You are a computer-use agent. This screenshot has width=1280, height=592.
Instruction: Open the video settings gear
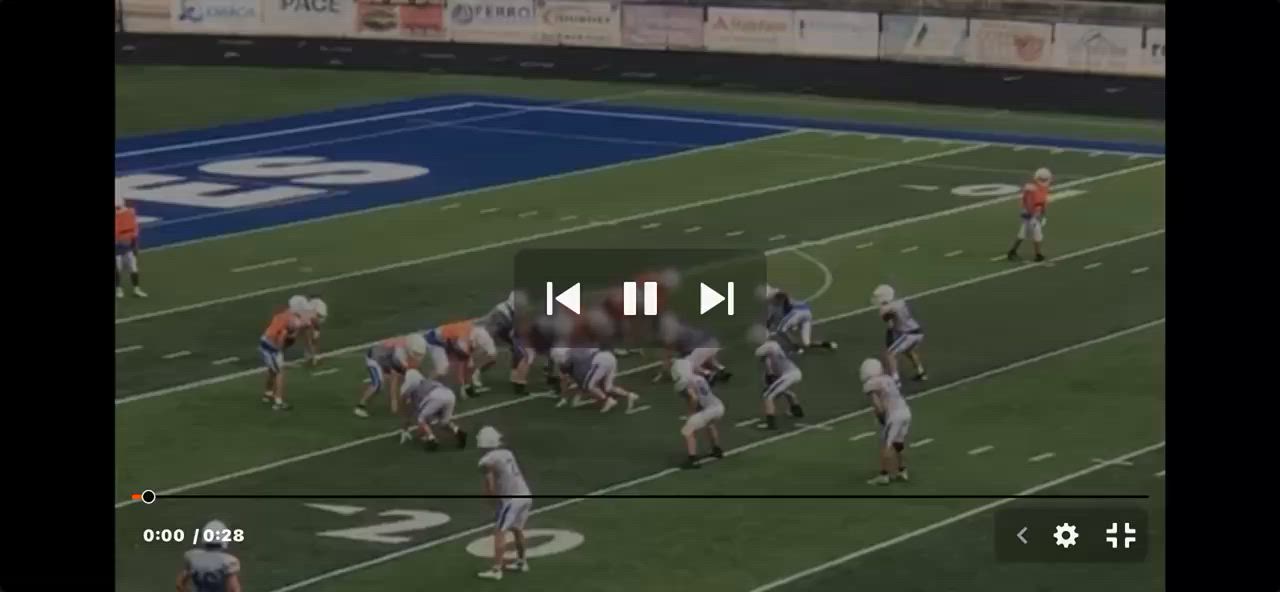[x=1066, y=535]
